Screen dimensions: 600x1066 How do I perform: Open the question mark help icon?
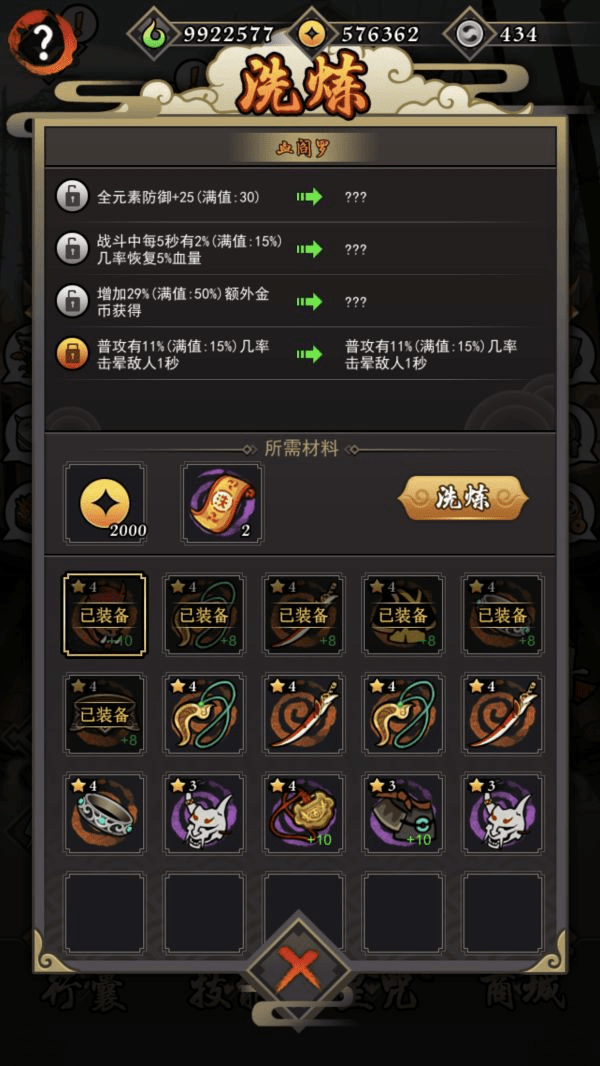click(42, 41)
